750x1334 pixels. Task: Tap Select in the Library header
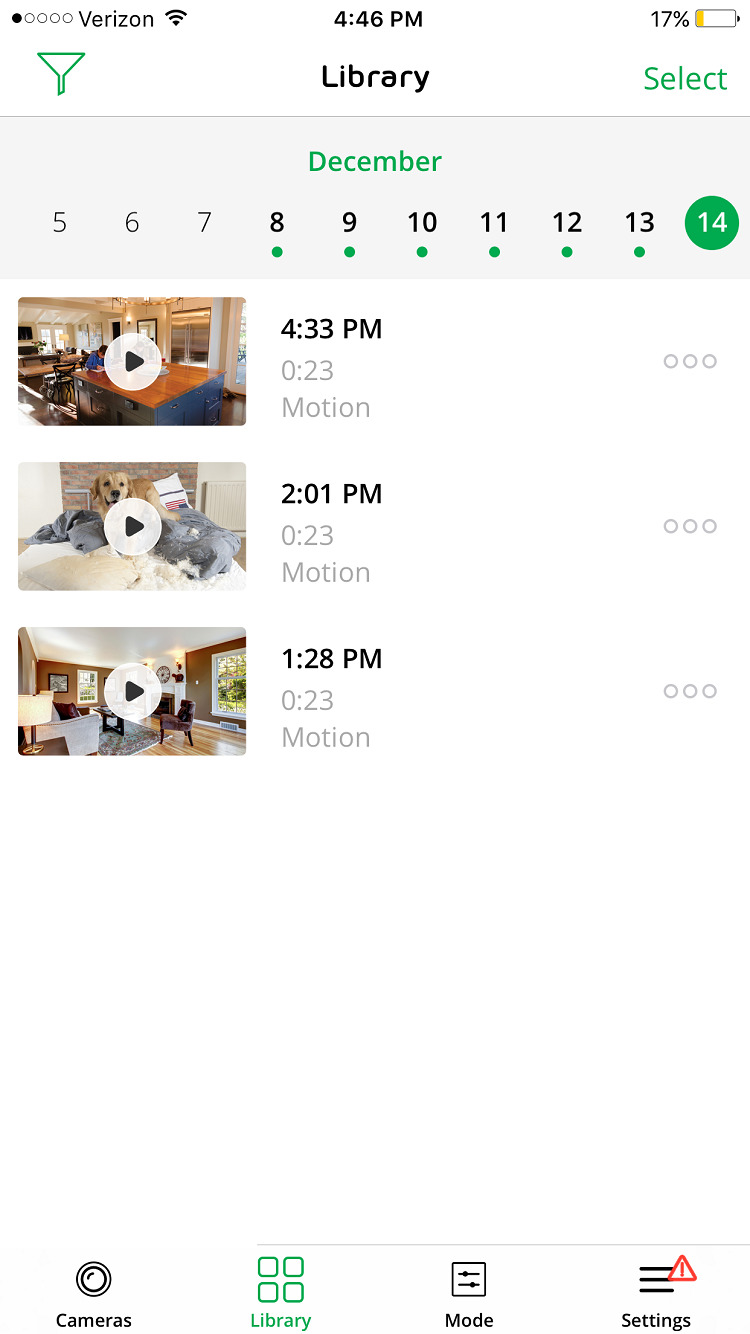click(x=685, y=78)
